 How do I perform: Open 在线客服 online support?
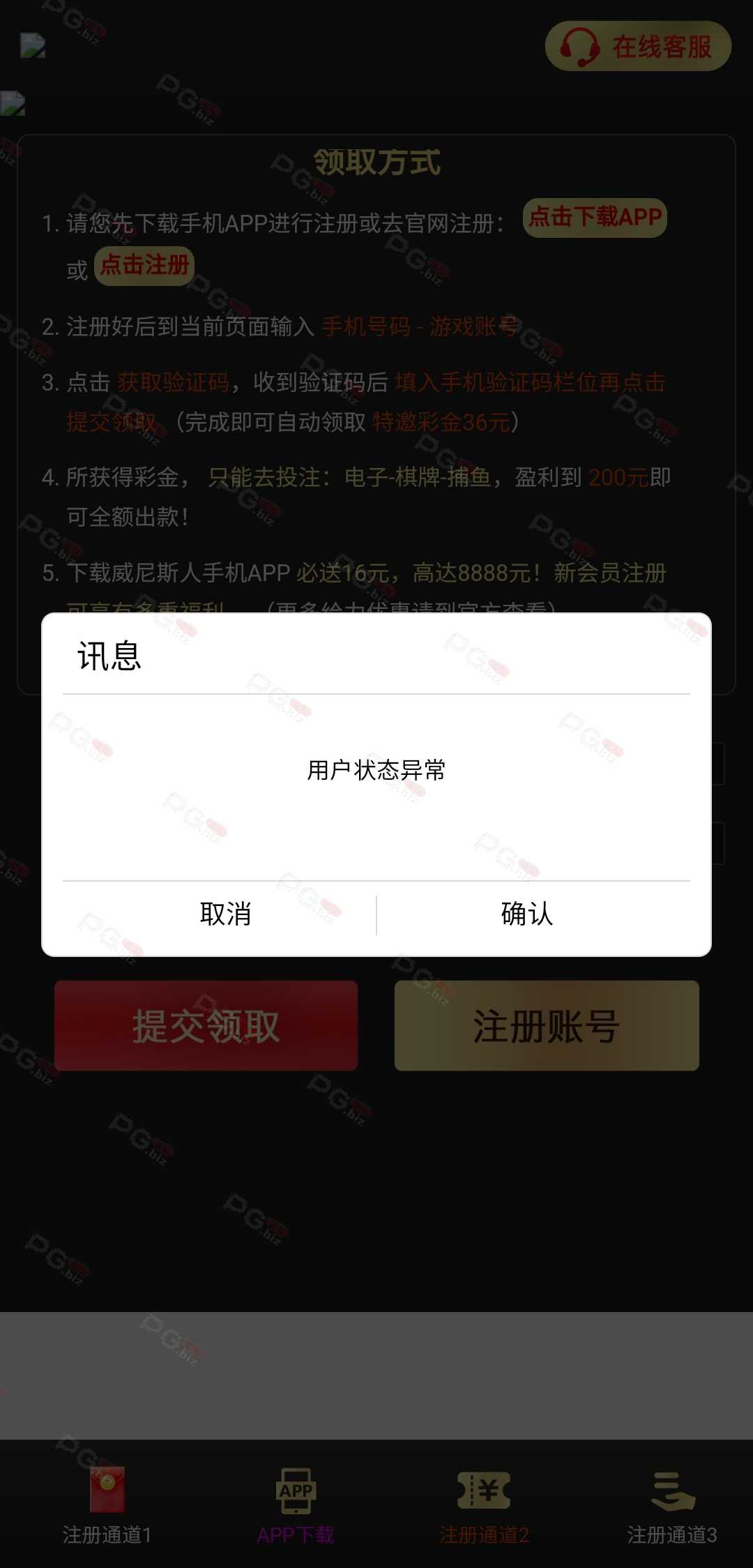[638, 46]
